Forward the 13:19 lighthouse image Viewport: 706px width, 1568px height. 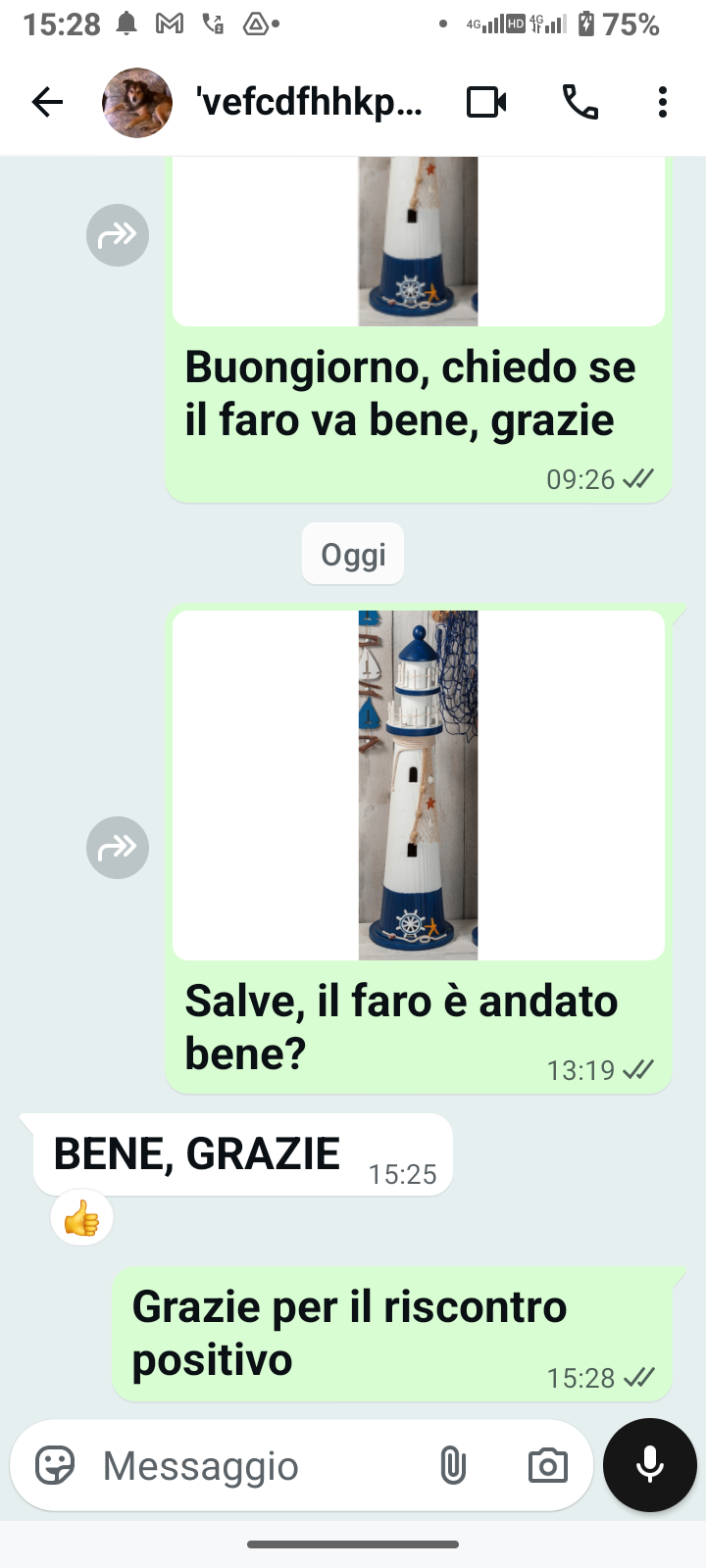point(118,848)
